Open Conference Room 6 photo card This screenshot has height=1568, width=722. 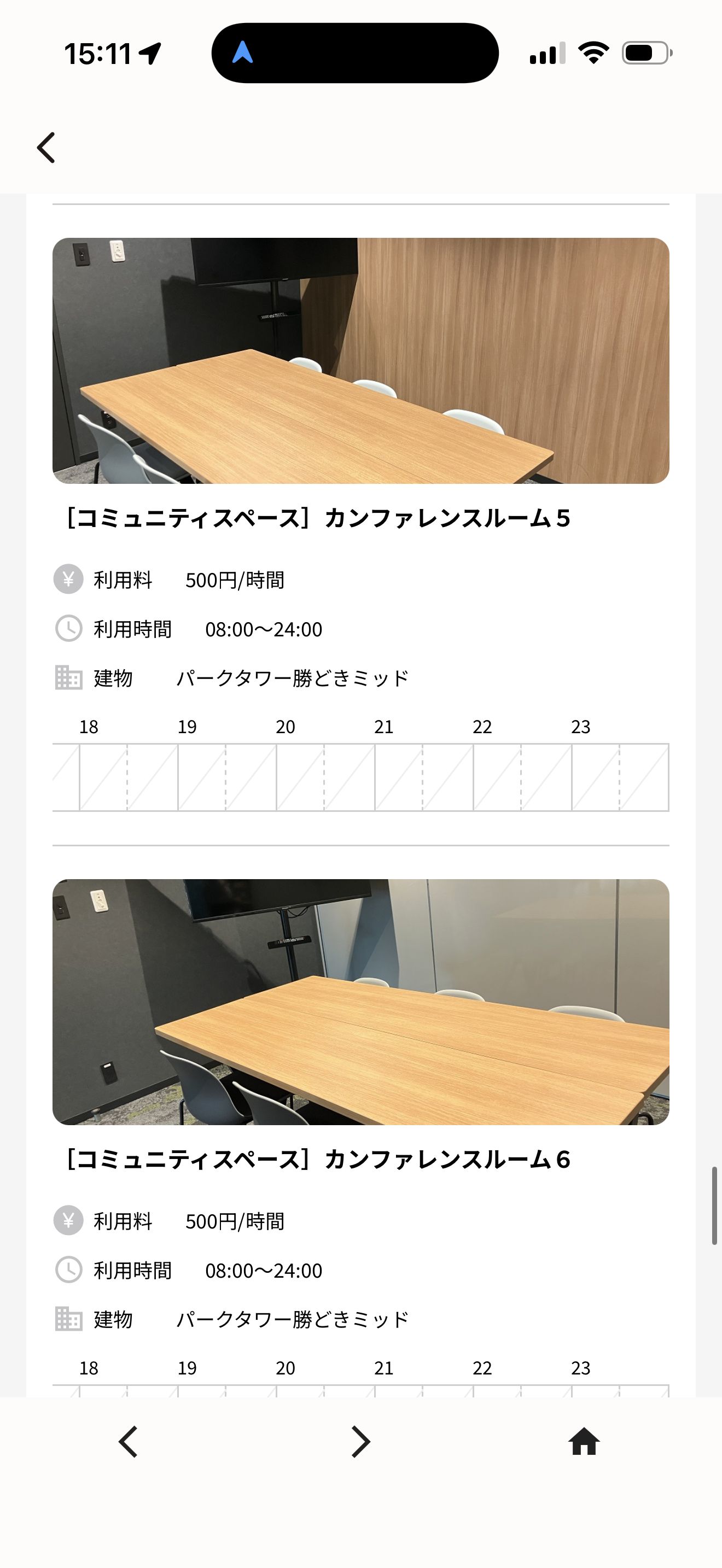[361, 1002]
